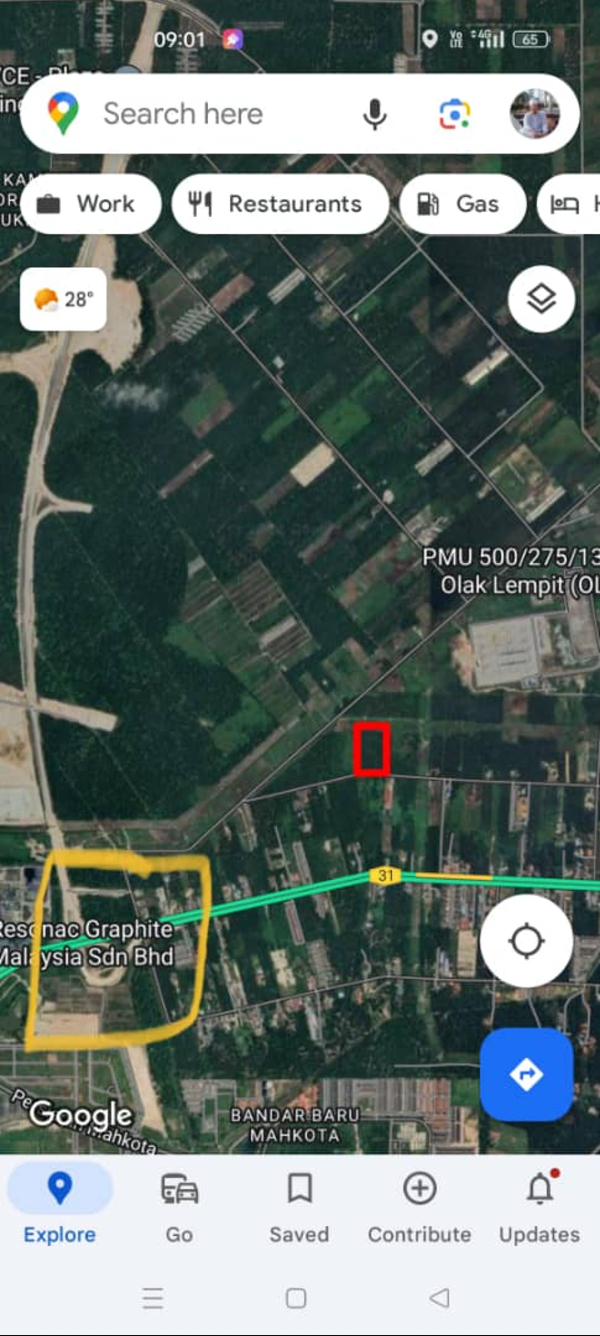The width and height of the screenshot is (600, 1336).
Task: Open the account profile picture
Action: pos(534,114)
